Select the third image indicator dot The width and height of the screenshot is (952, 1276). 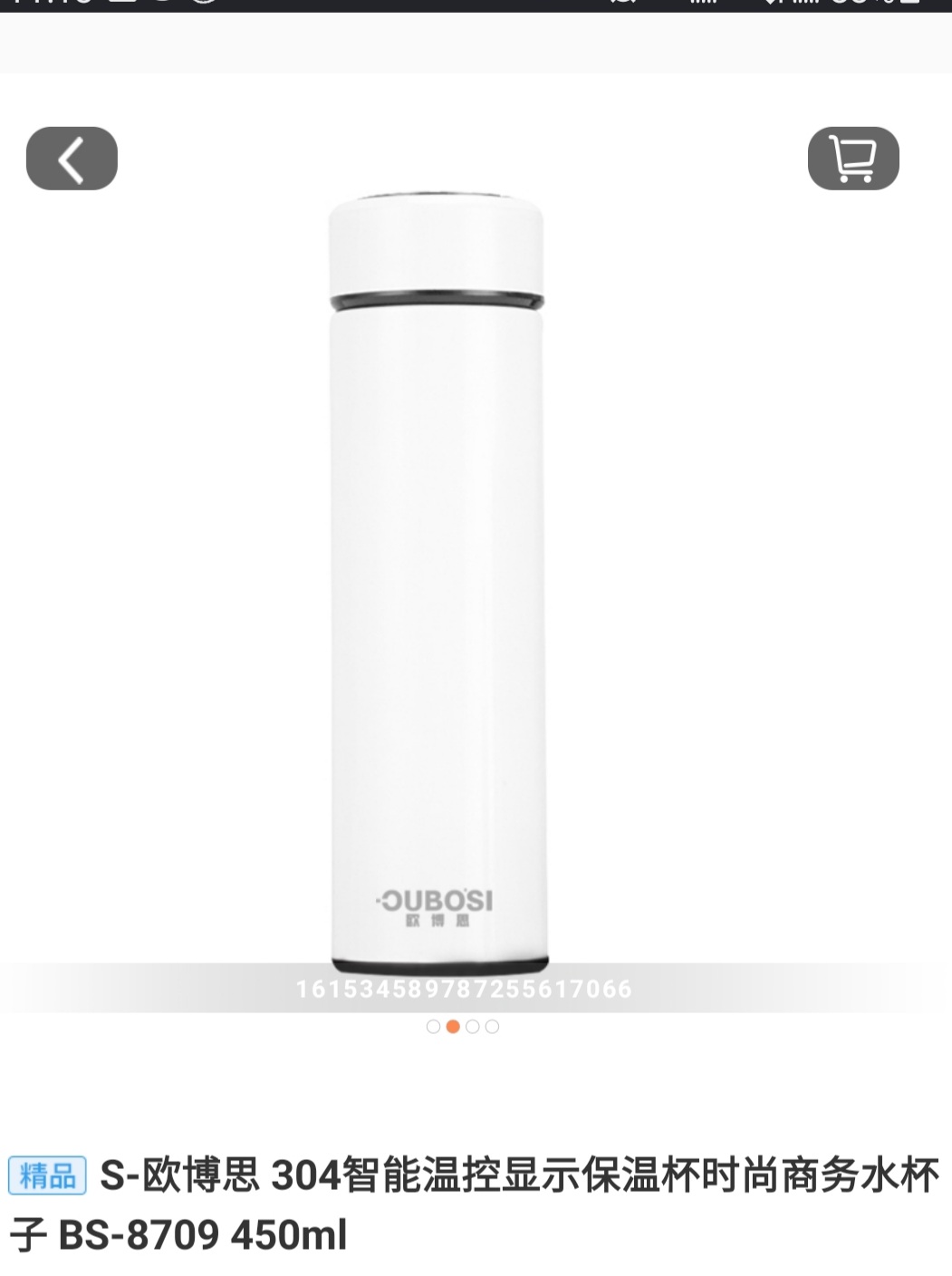(472, 1027)
